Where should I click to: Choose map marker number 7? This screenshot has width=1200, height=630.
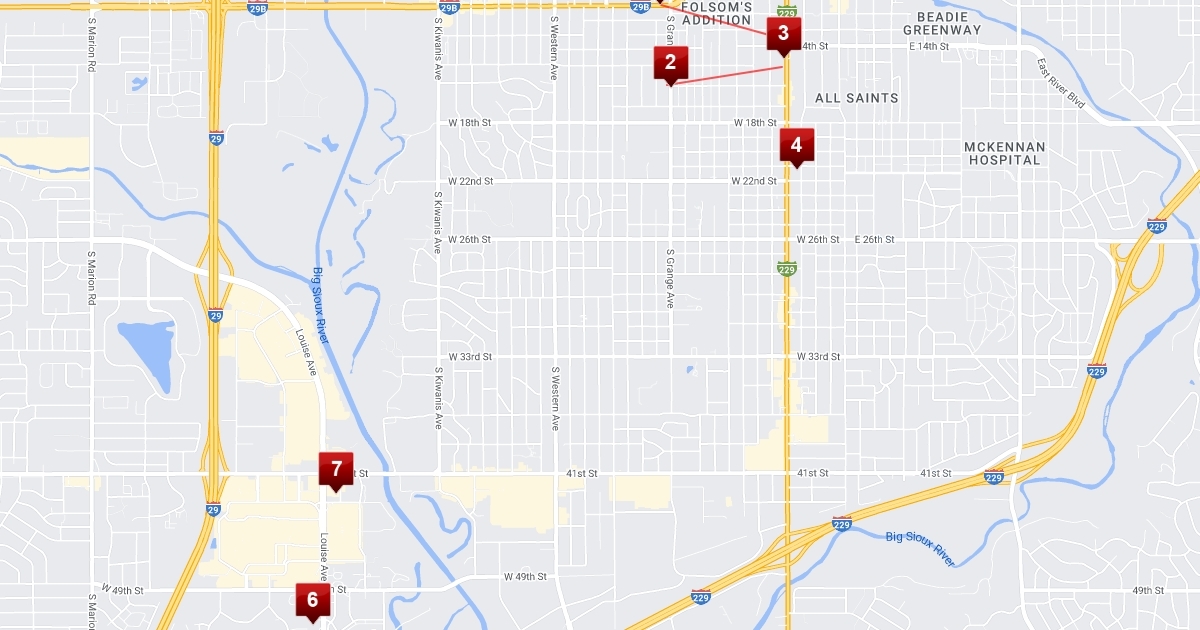point(336,469)
